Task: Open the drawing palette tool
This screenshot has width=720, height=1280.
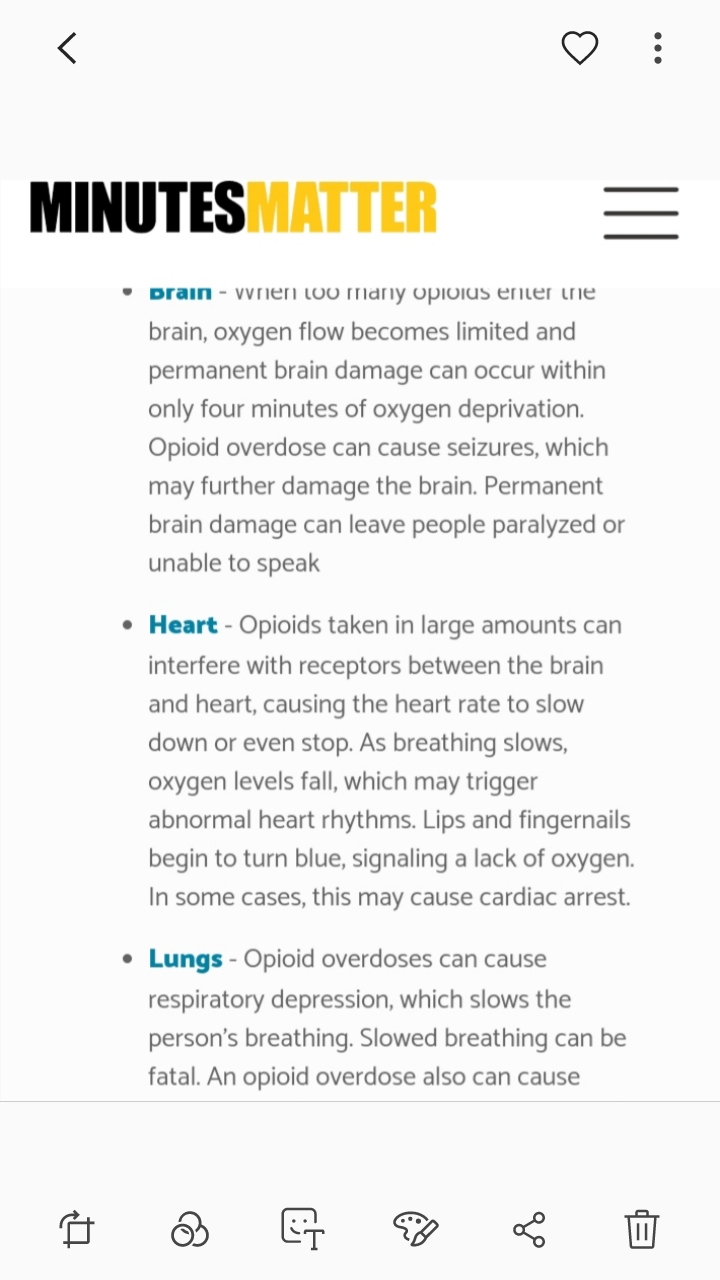Action: (415, 1228)
